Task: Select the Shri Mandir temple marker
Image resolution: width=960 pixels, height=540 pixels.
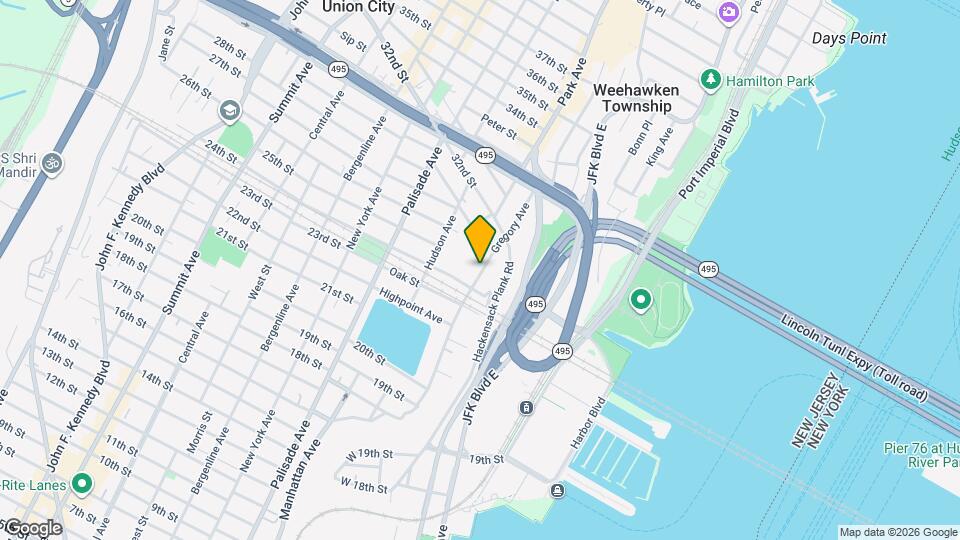Action: 51,161
